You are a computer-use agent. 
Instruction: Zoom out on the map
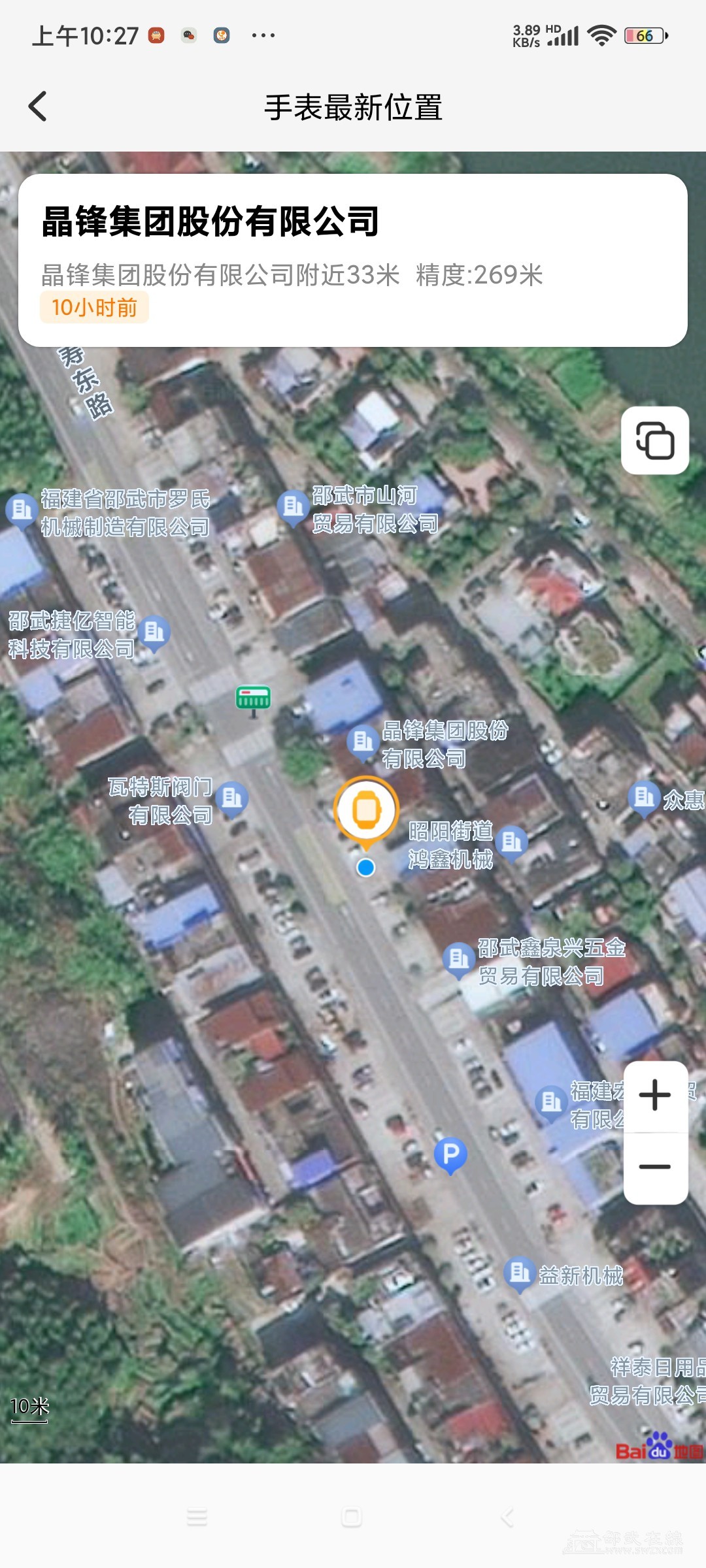pyautogui.click(x=655, y=1168)
